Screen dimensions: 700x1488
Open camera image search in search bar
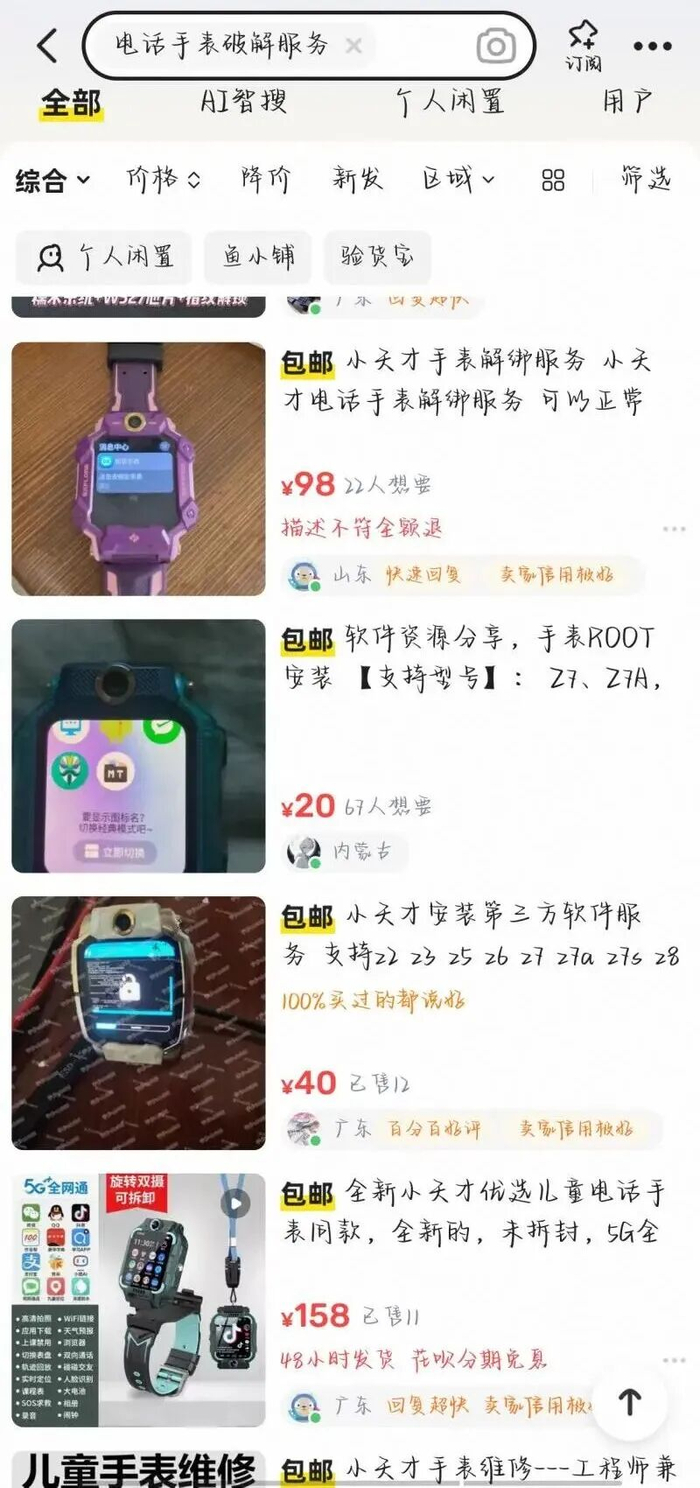tap(496, 45)
